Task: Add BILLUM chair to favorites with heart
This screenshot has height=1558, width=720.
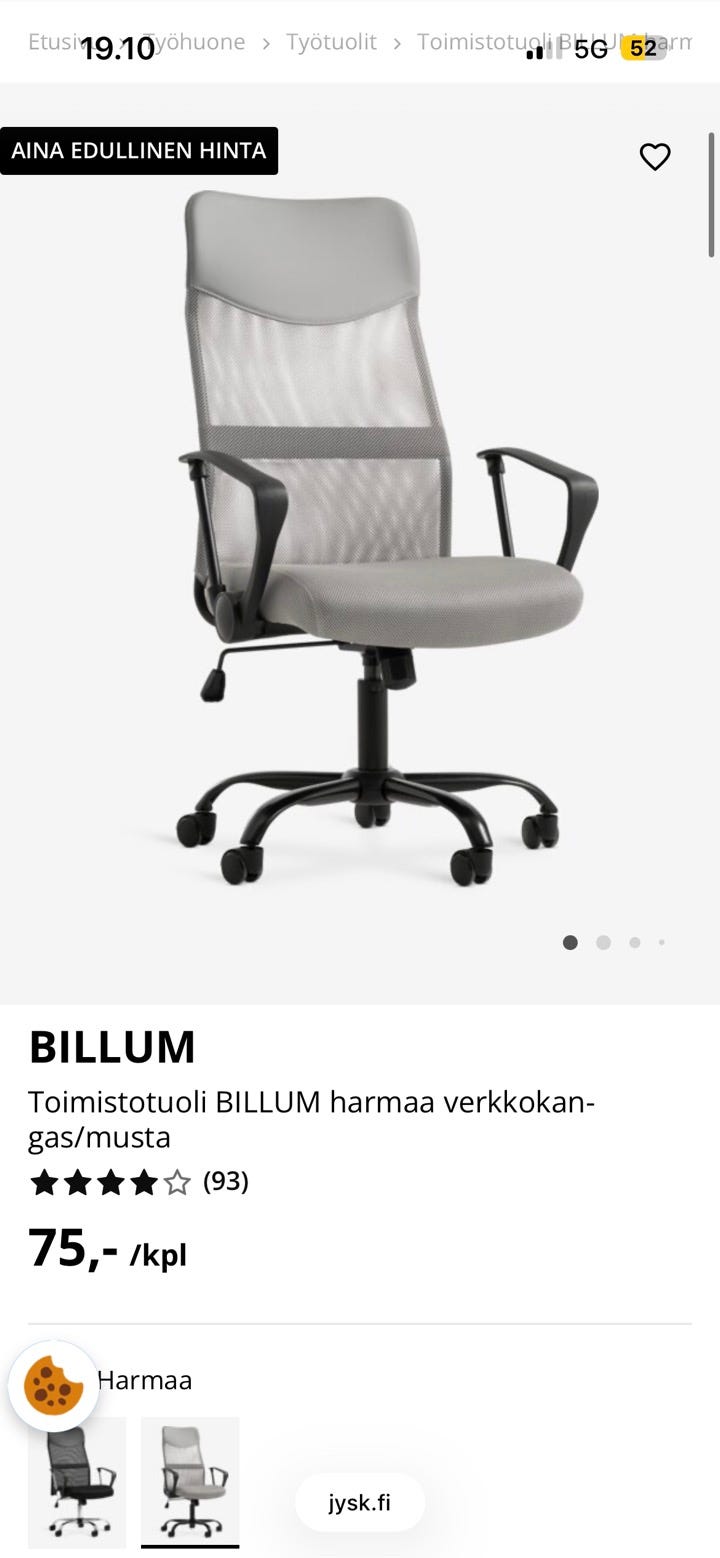Action: click(x=655, y=157)
